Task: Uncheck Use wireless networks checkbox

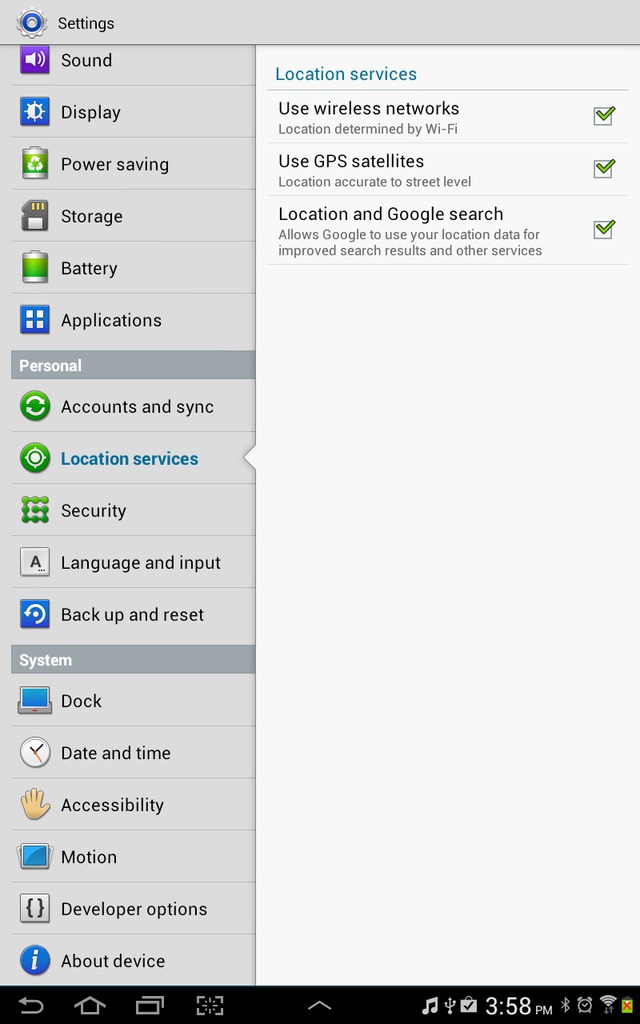Action: point(604,116)
